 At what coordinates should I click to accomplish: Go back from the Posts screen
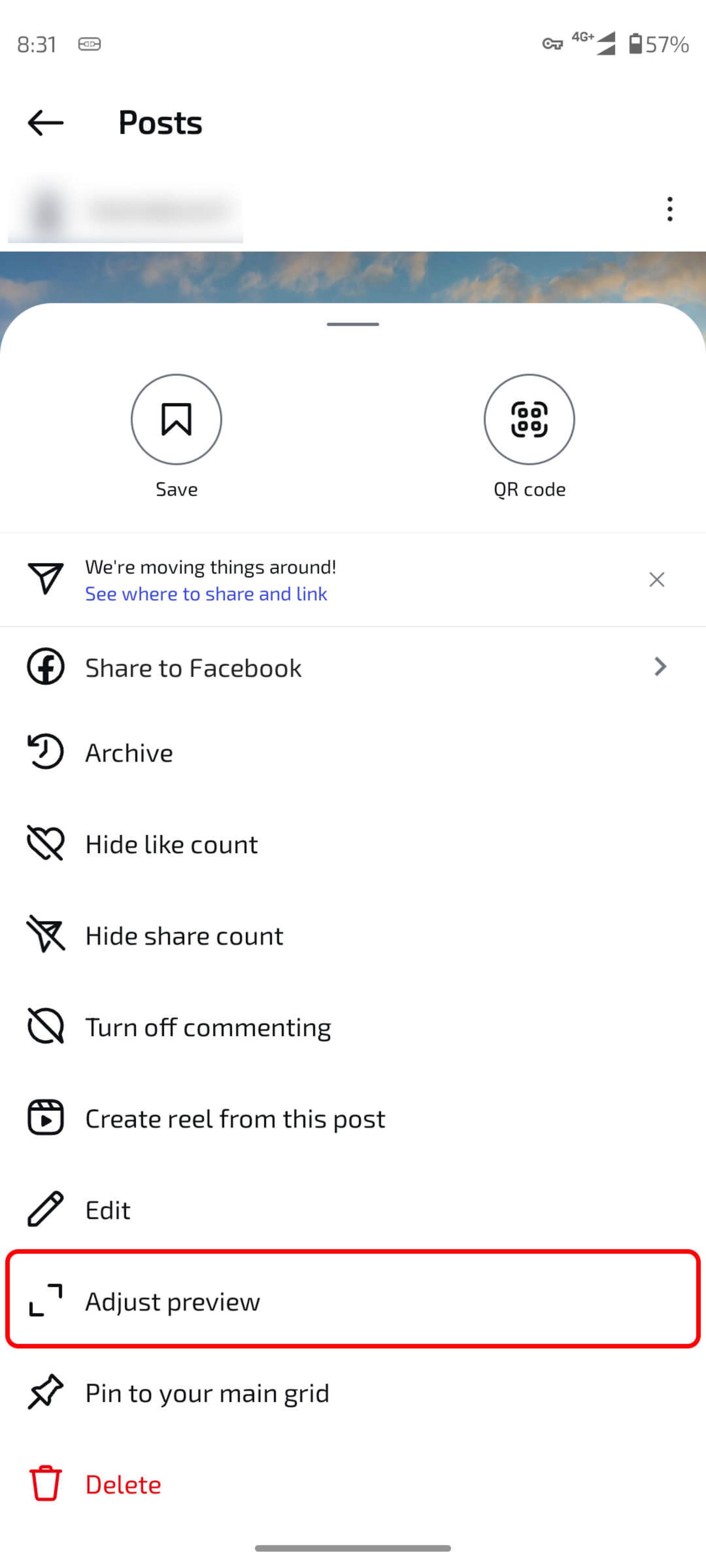[x=46, y=122]
